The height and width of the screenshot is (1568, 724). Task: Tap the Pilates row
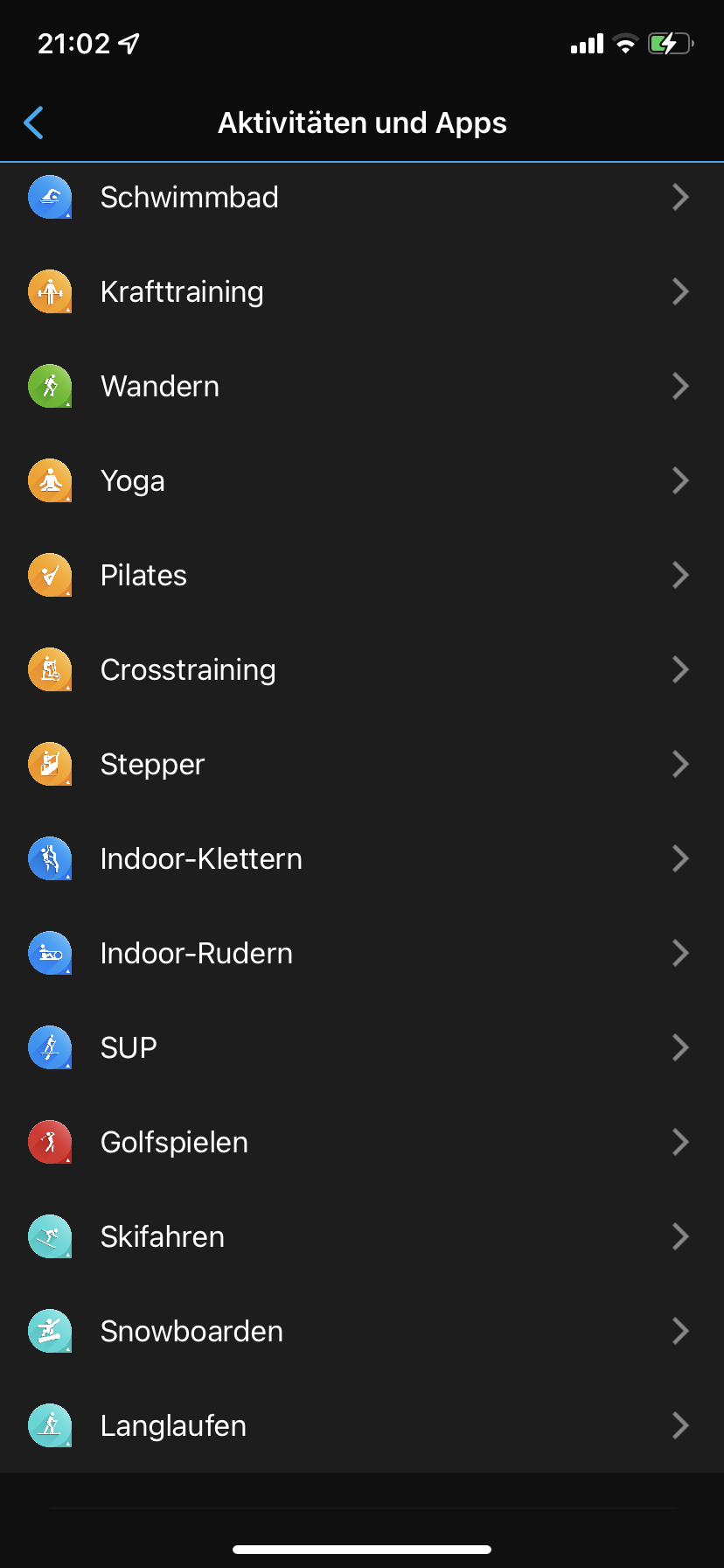(143, 576)
